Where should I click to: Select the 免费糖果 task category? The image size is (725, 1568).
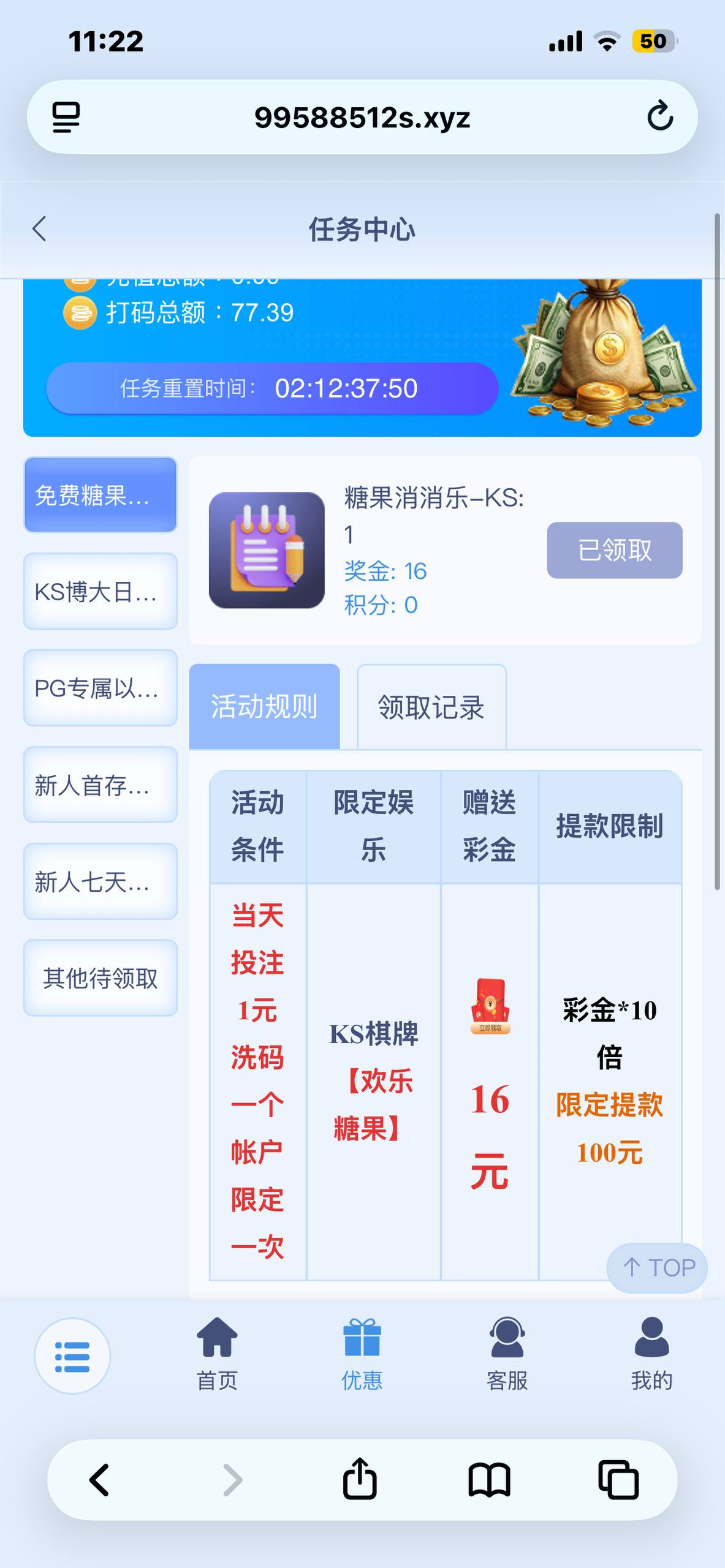point(101,495)
